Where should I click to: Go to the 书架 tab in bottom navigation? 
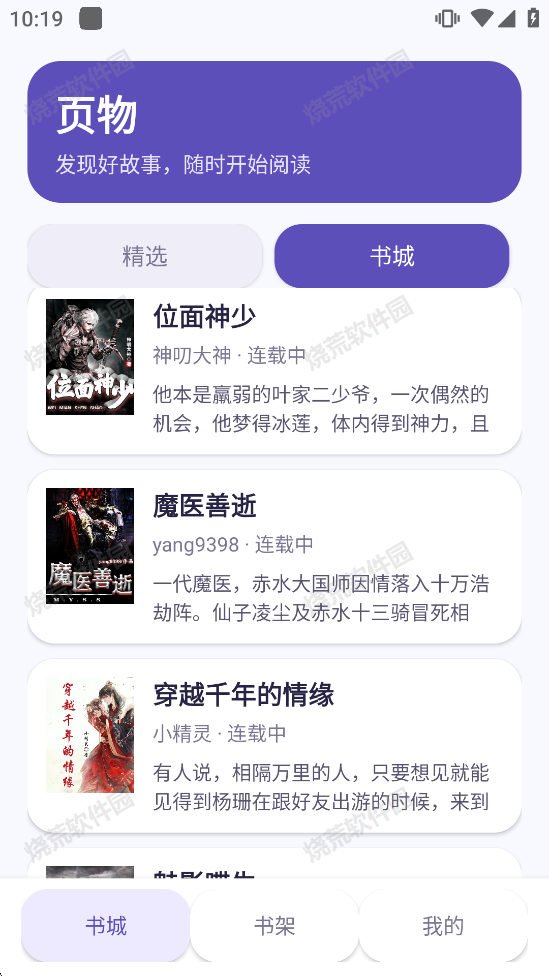pos(274,926)
